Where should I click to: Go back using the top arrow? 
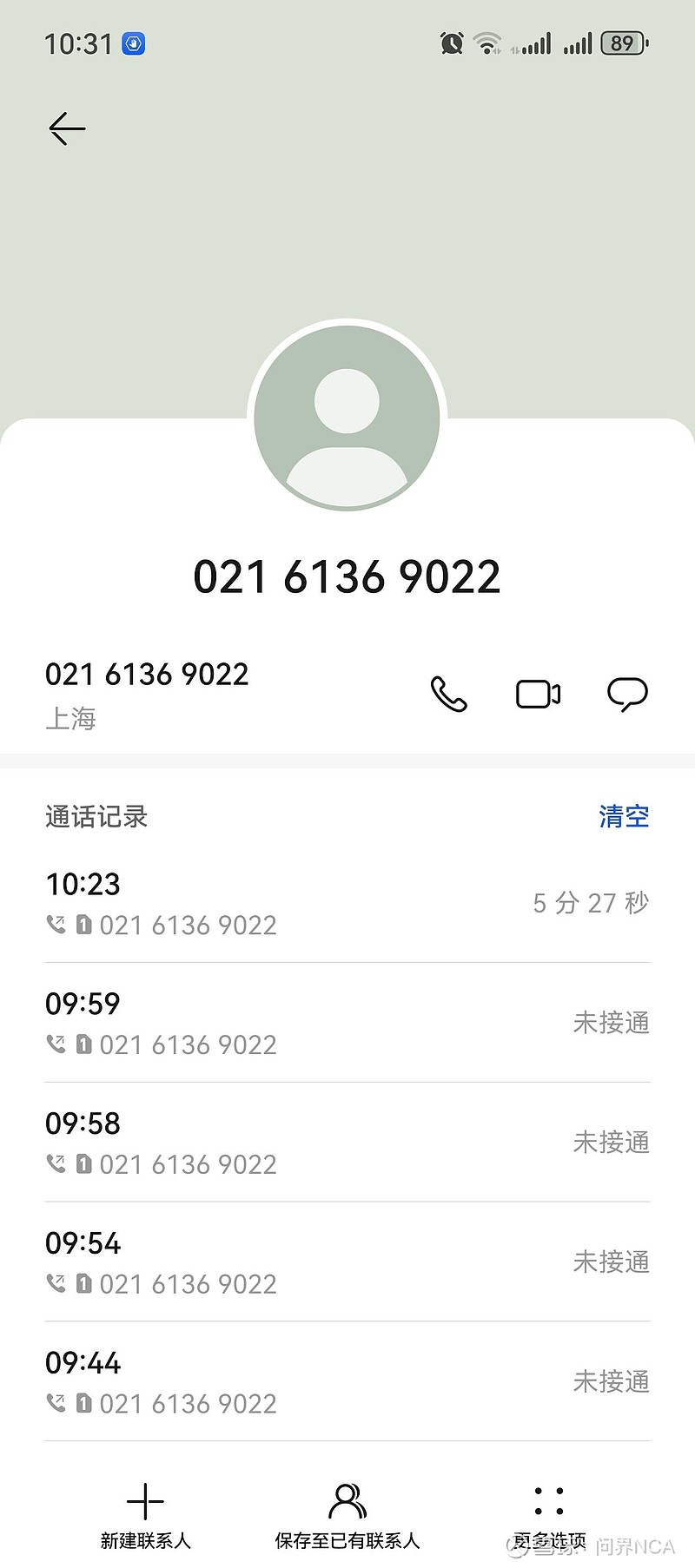pos(67,129)
